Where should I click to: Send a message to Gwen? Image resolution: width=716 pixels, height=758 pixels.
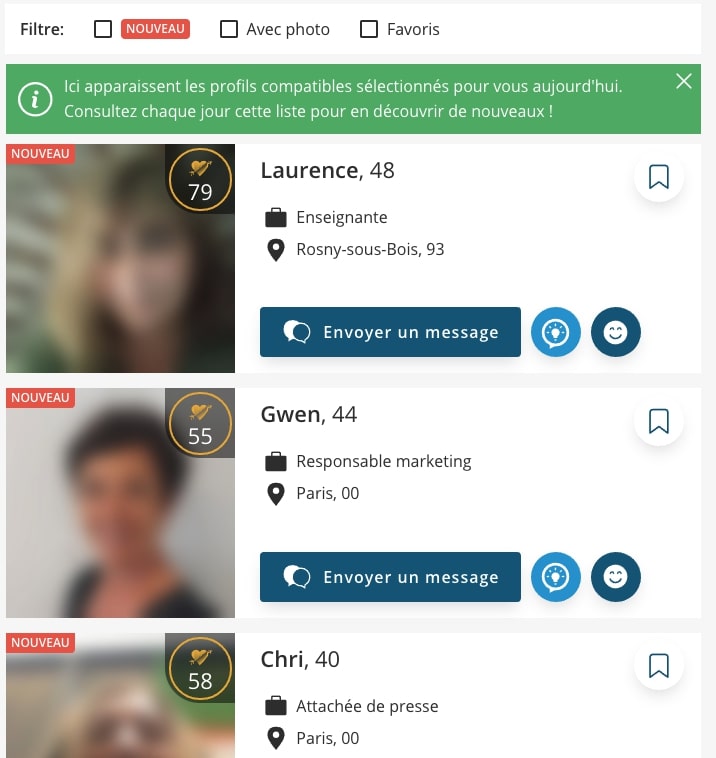(390, 577)
